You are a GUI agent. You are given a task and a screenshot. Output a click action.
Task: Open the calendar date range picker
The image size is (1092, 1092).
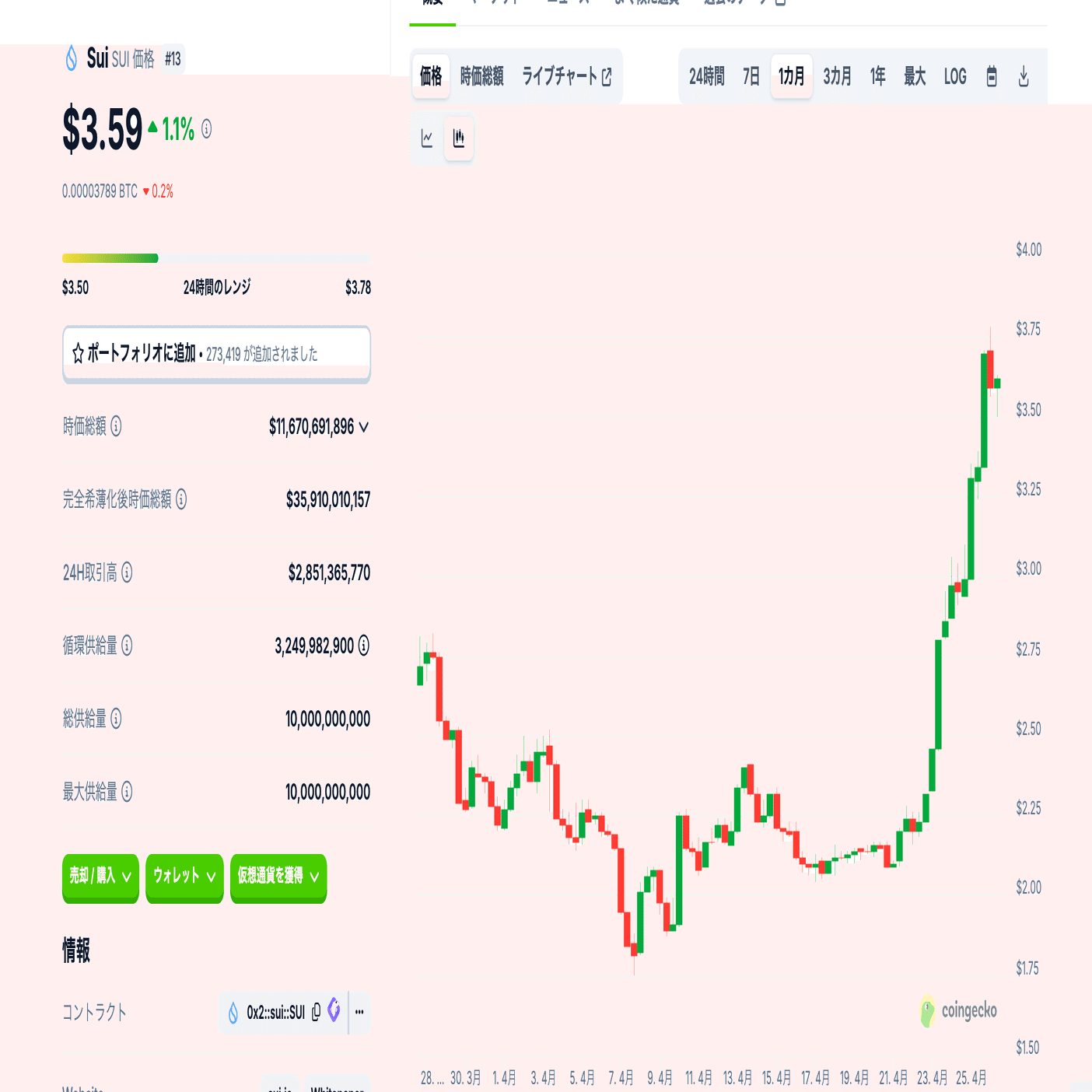992,76
